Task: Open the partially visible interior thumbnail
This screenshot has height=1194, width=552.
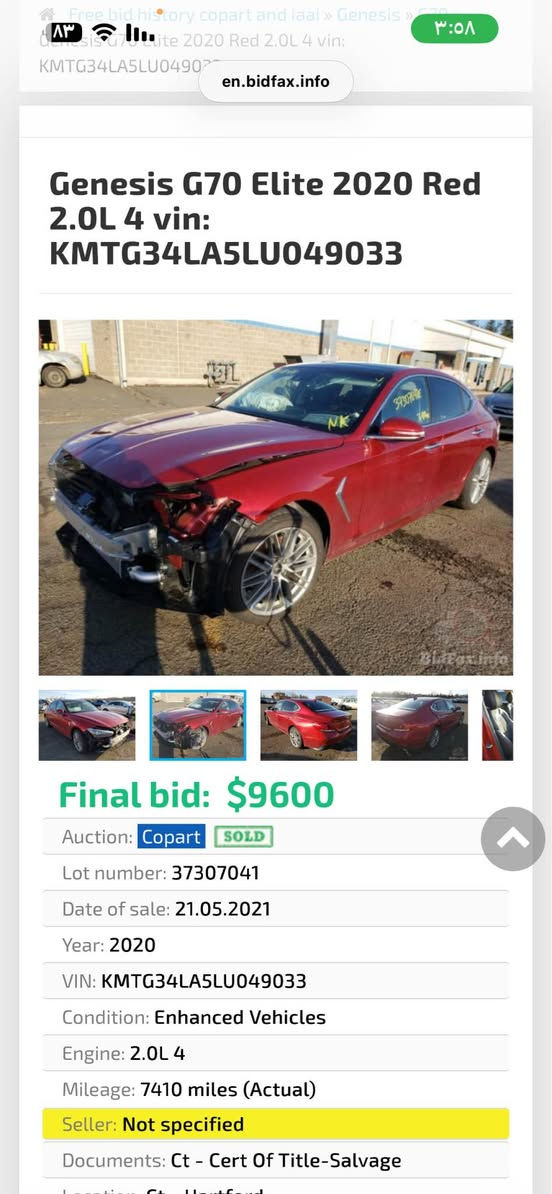Action: (x=498, y=725)
